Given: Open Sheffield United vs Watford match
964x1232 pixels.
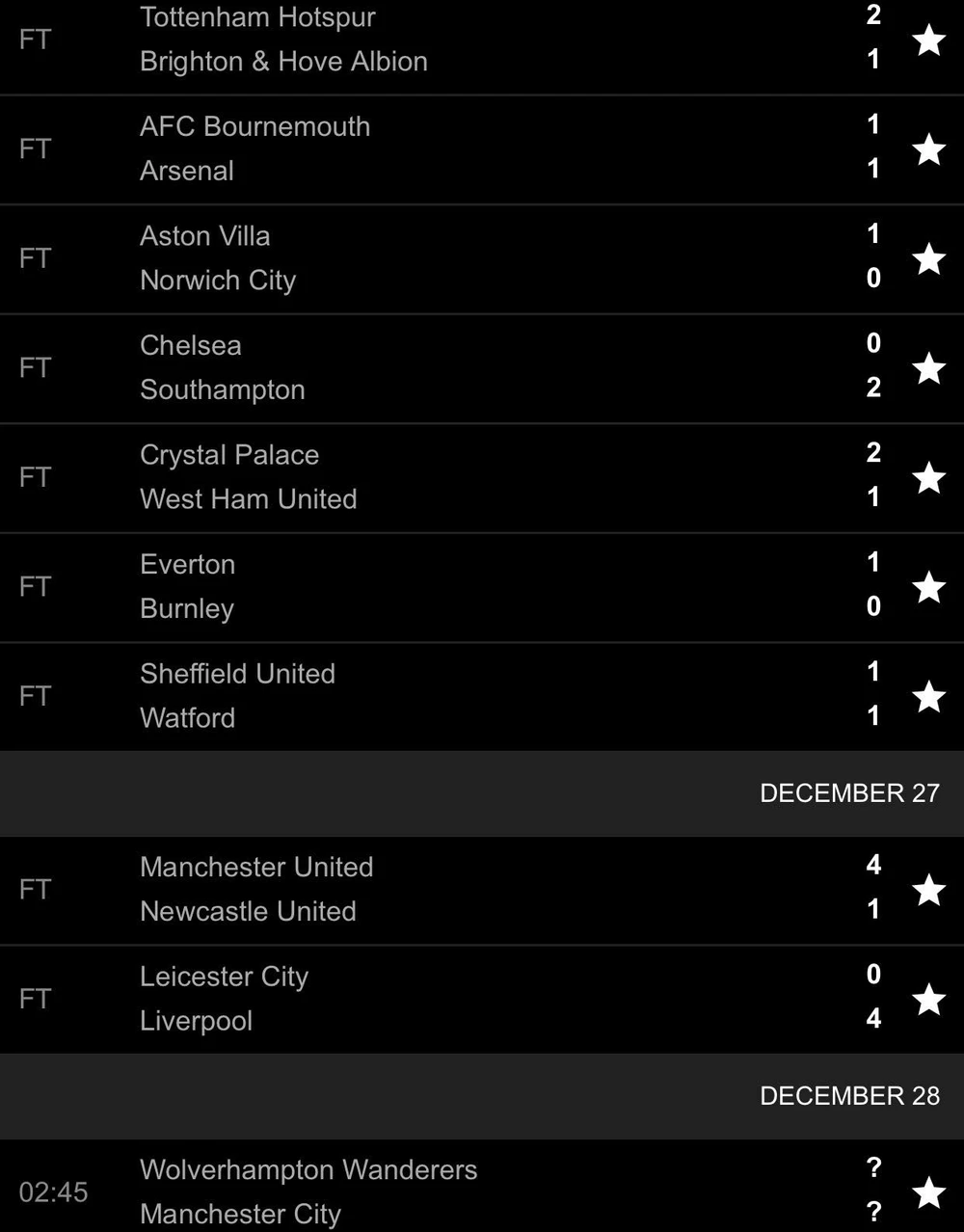Looking at the screenshot, I should point(434,696).
